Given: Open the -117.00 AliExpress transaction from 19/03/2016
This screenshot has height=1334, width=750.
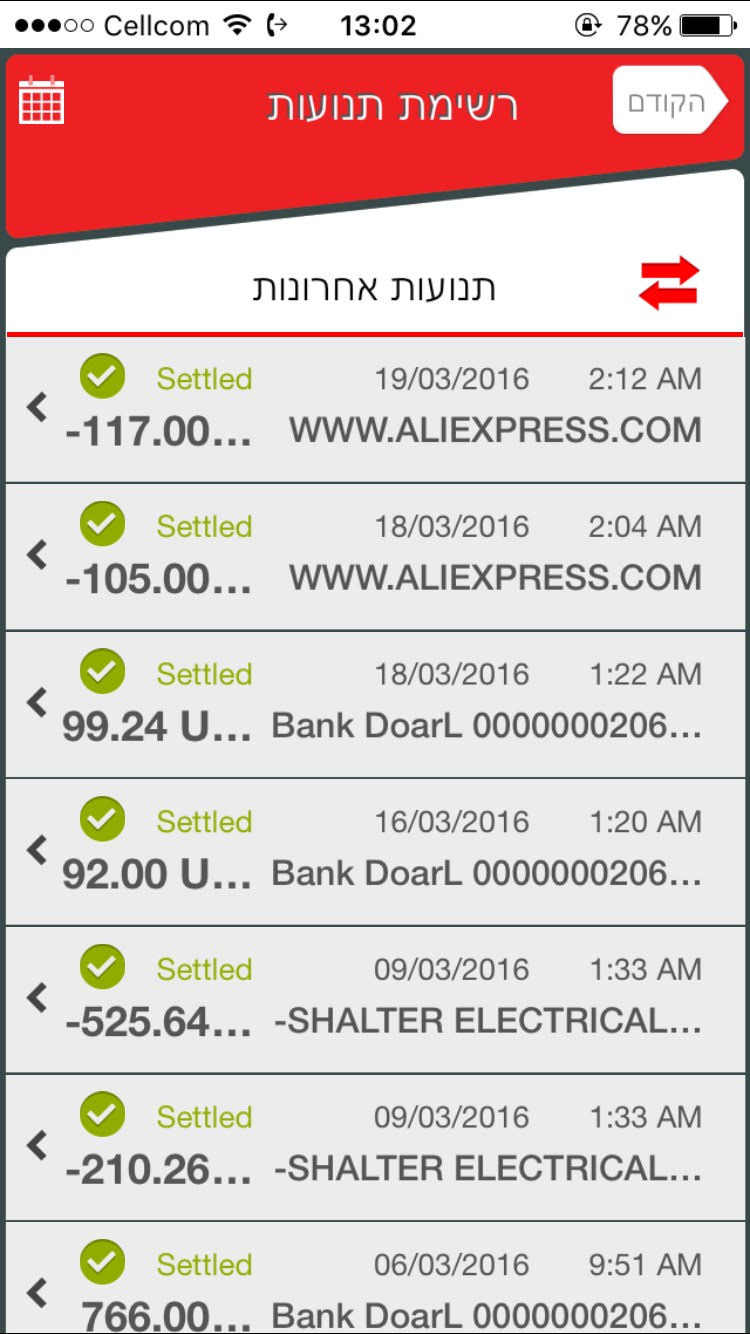Looking at the screenshot, I should point(375,409).
